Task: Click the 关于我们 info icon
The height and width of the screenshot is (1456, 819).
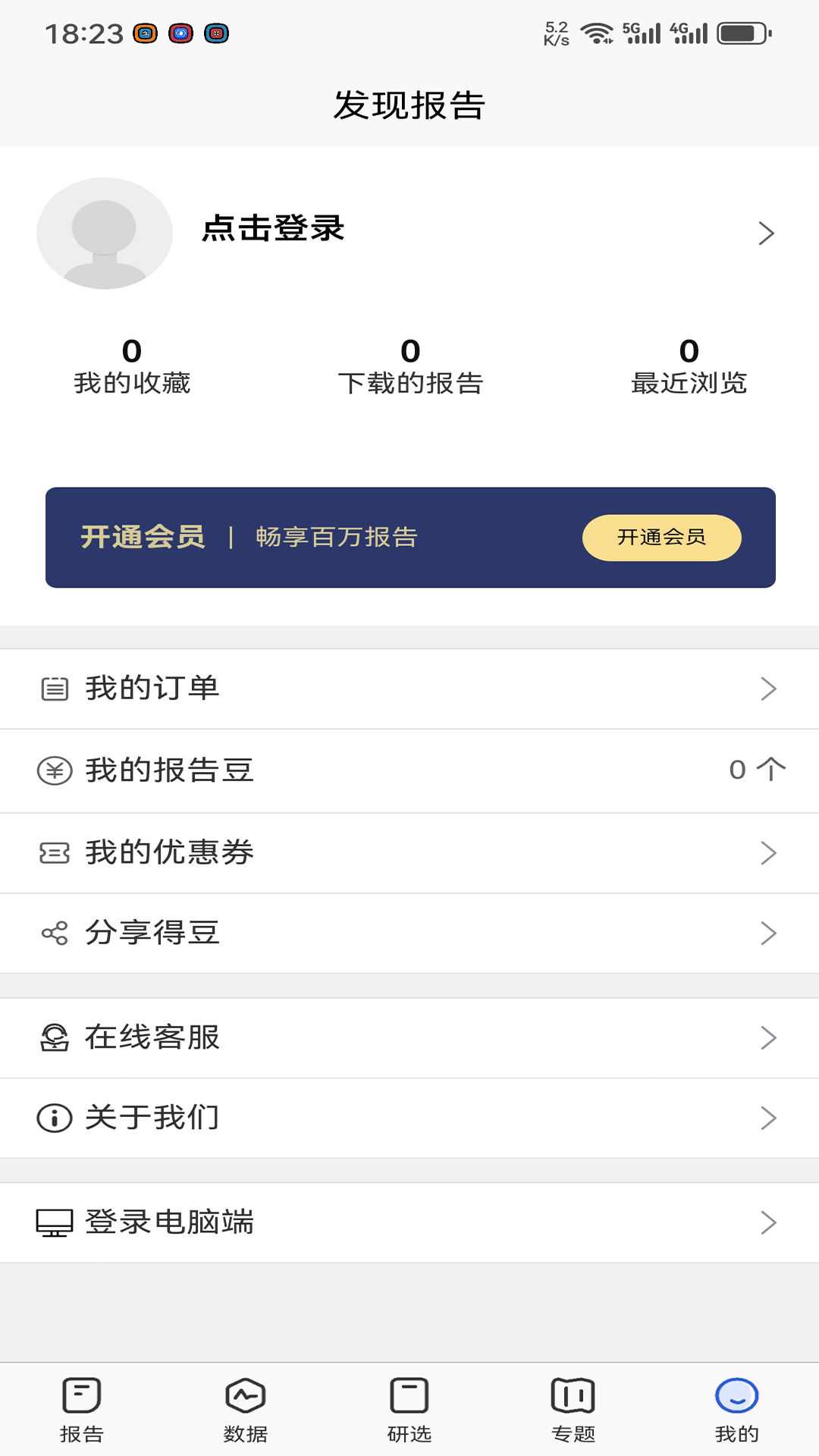Action: point(54,1118)
